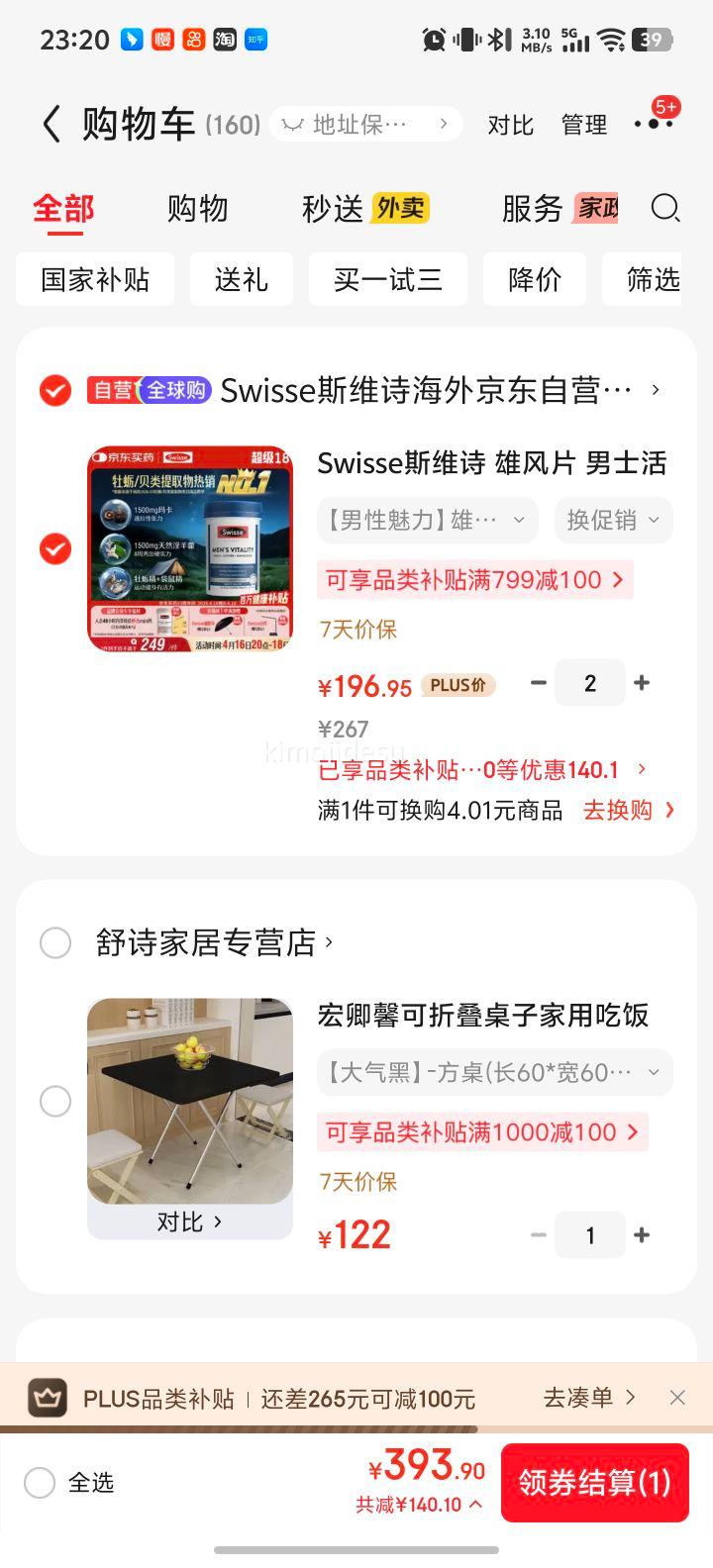Tap the Swisse product thumbnail image
The height and width of the screenshot is (1568, 713).
coord(189,546)
